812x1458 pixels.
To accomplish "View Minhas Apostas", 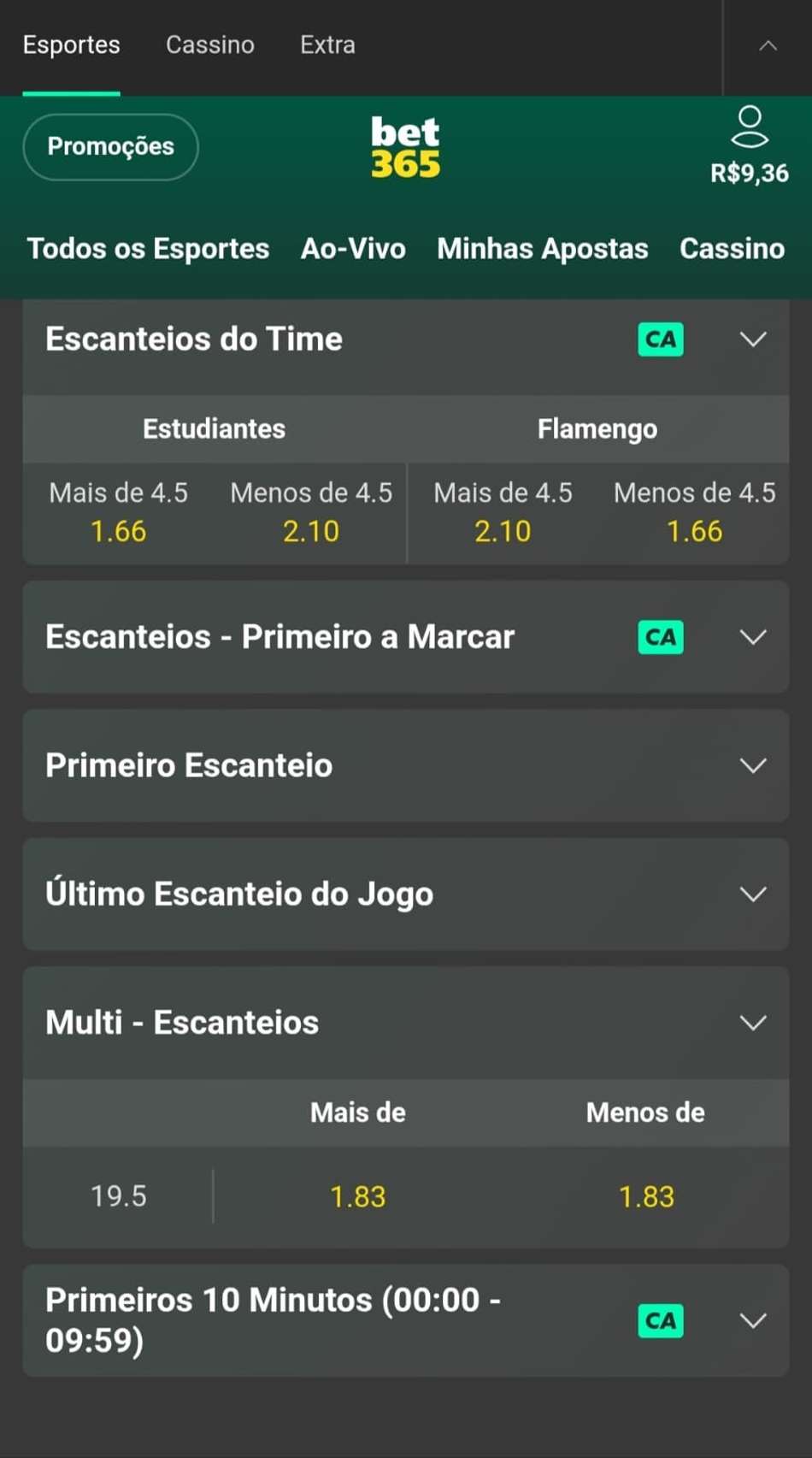I will tap(542, 249).
